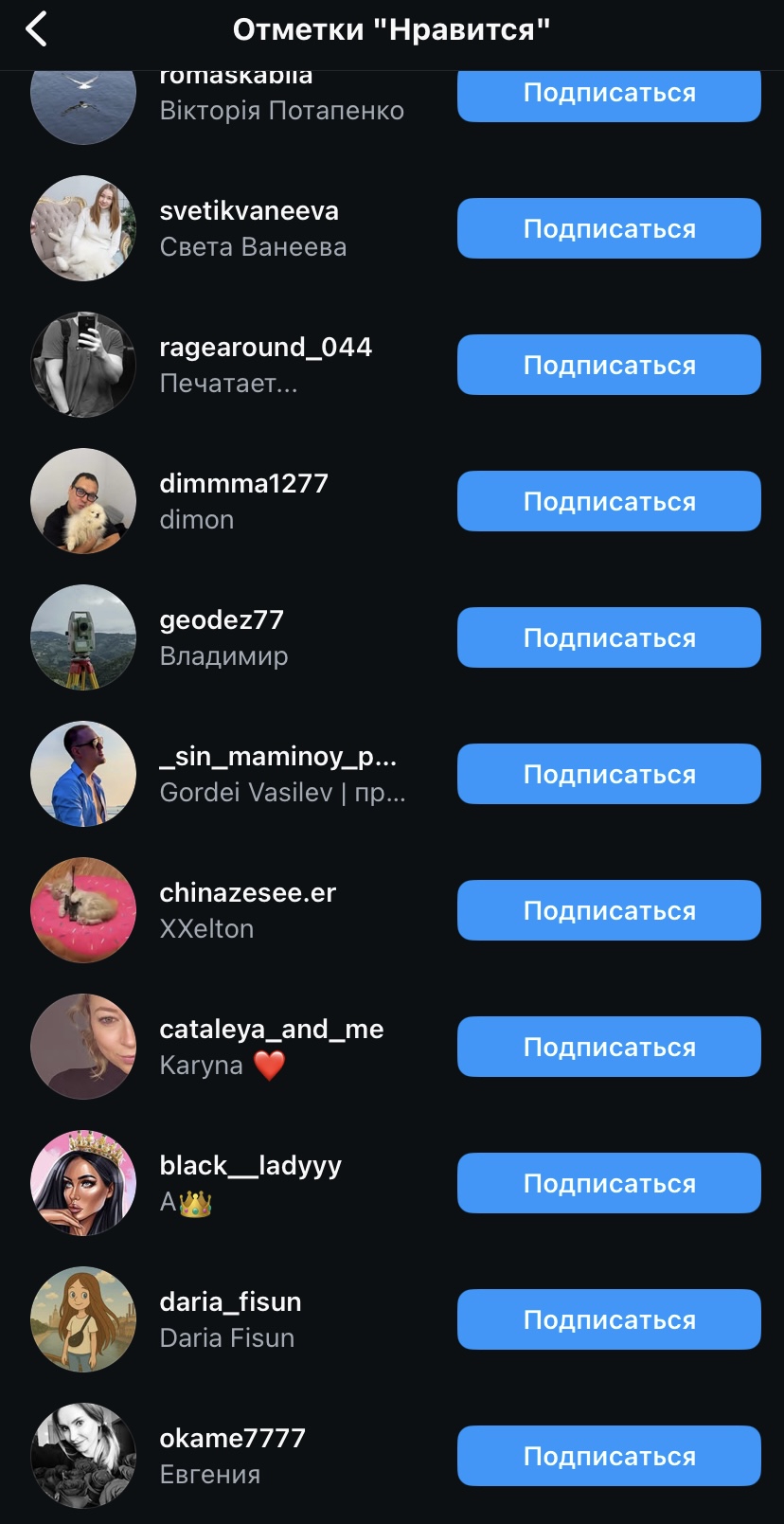This screenshot has width=784, height=1524.
Task: Tap Подписаться next to geodez77
Action: click(x=609, y=637)
